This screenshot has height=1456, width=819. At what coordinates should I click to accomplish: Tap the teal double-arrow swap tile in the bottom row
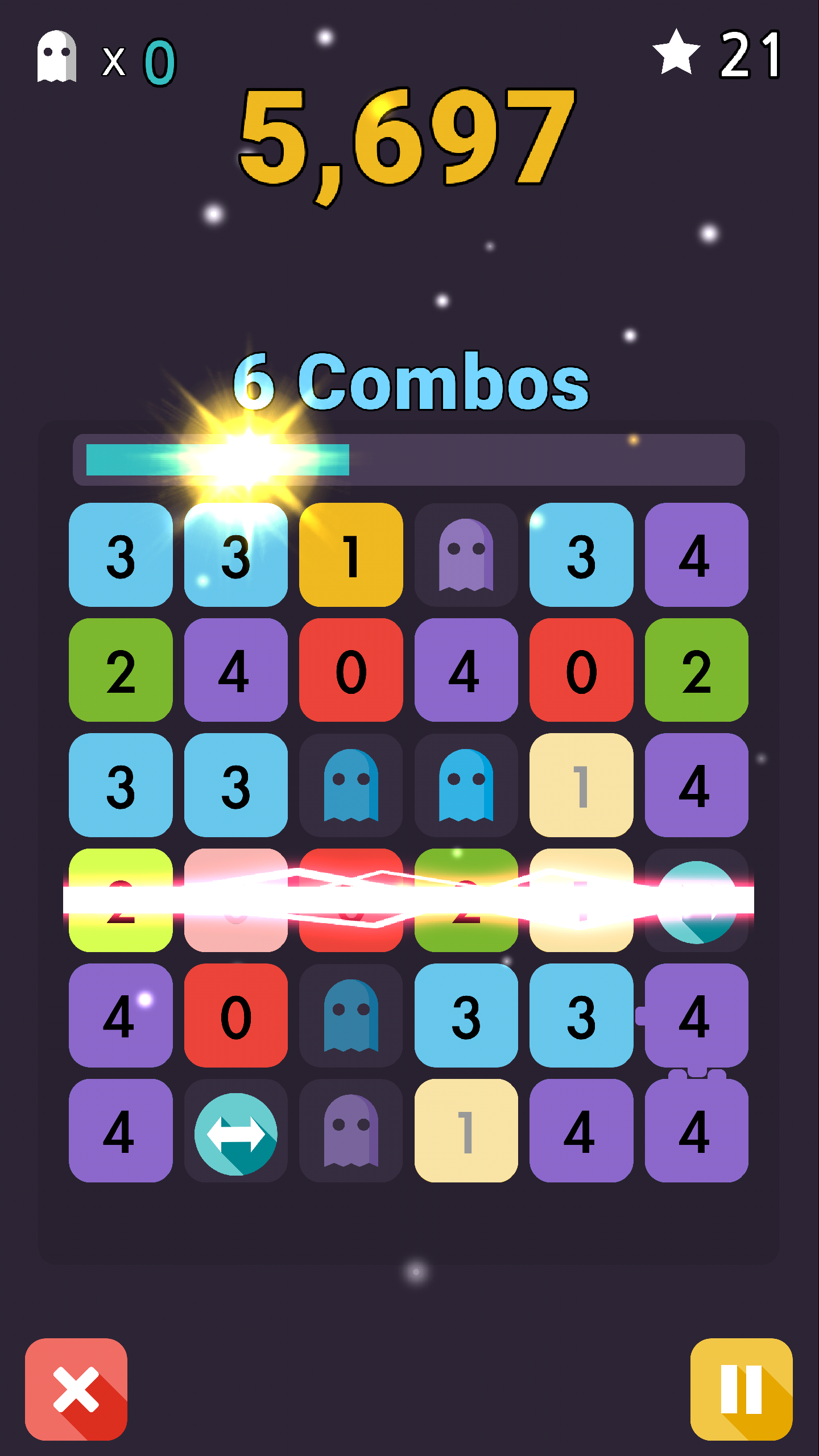pos(235,1131)
